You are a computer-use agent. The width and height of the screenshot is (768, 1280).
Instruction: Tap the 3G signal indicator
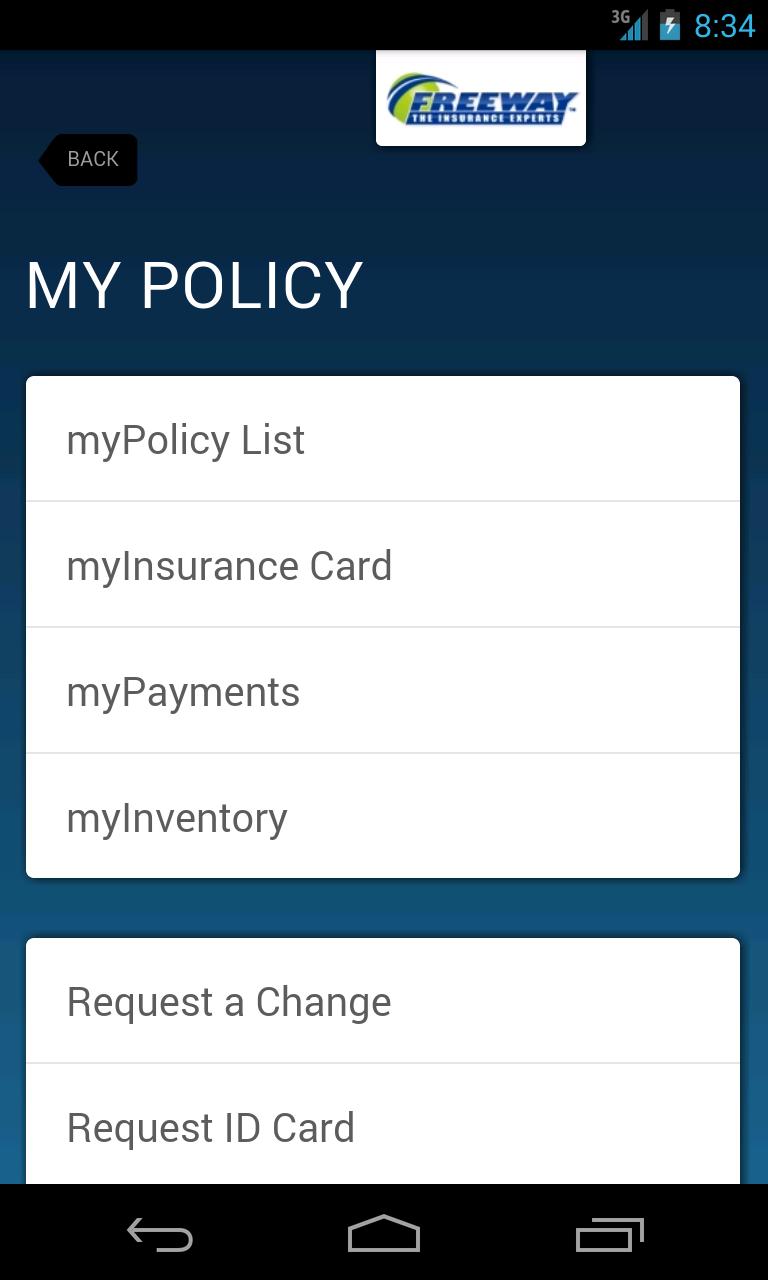point(631,25)
